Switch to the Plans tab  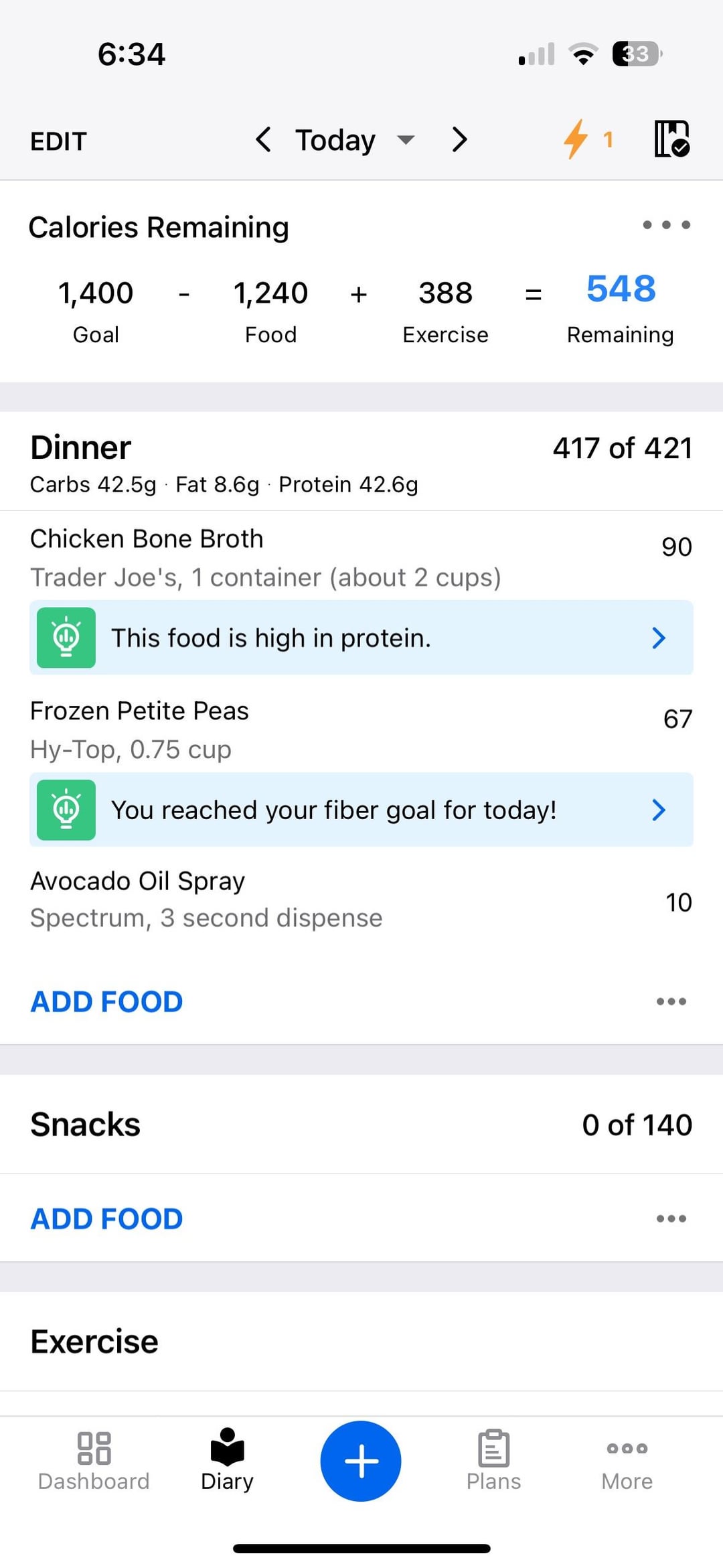click(x=493, y=1462)
